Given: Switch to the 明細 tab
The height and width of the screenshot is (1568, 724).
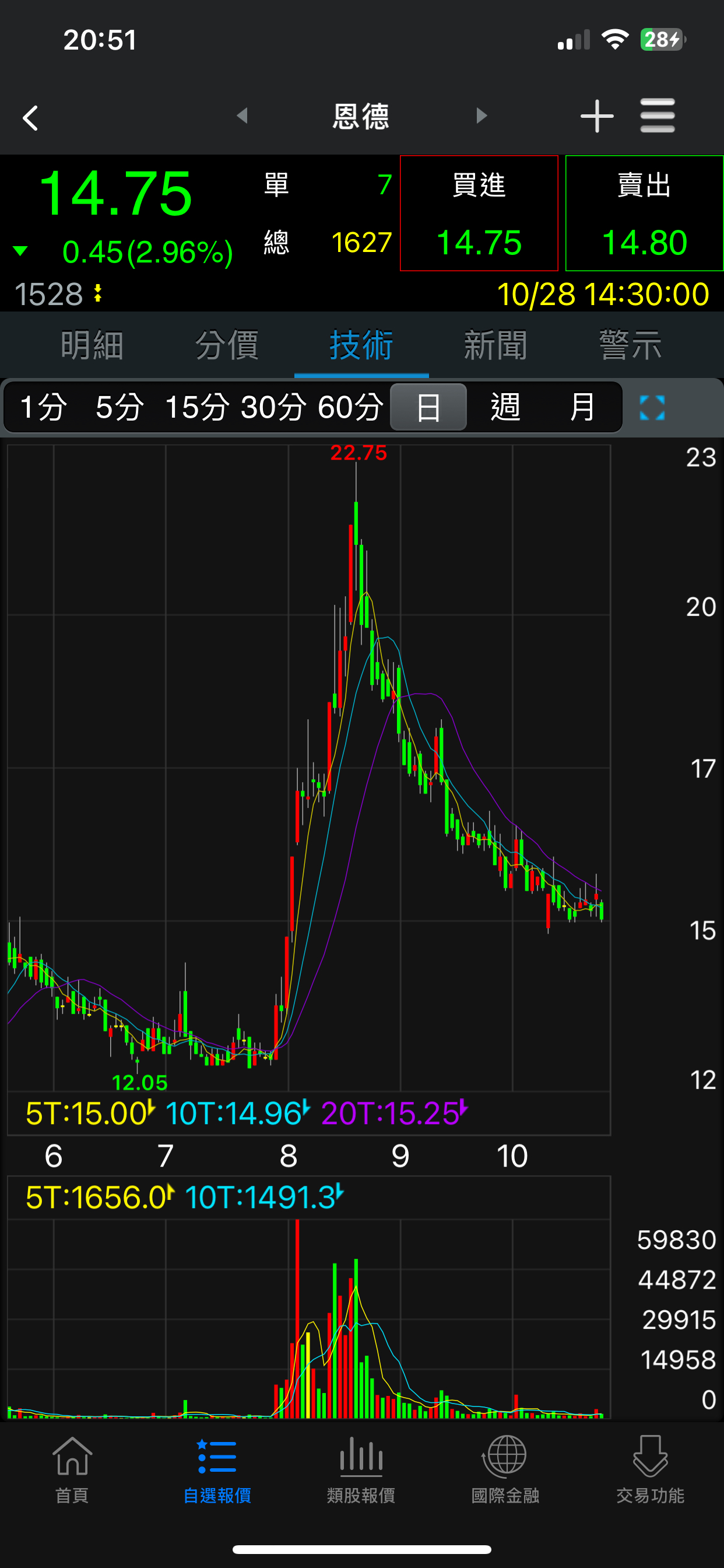Looking at the screenshot, I should click(x=92, y=345).
